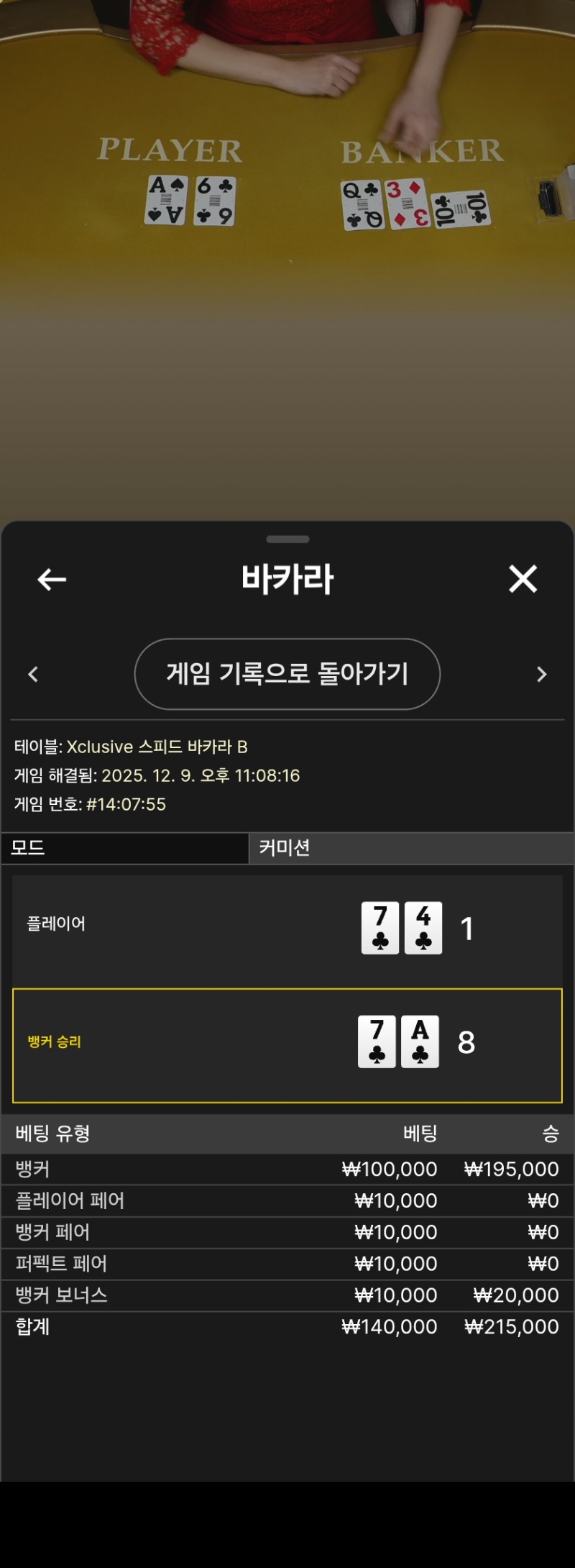The image size is (575, 1568).
Task: Tap 게임 기록으로 돌아가기 button
Action: (x=287, y=674)
